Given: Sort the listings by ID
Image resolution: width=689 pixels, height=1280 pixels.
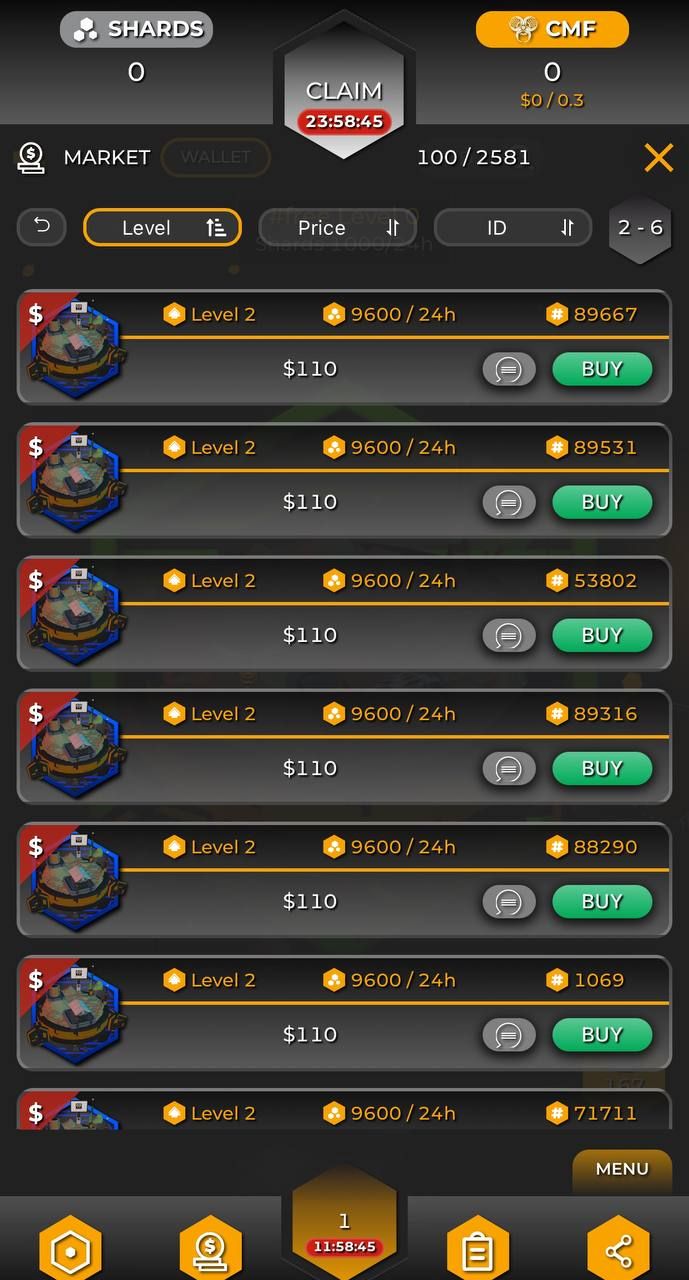Looking at the screenshot, I should click(x=513, y=228).
